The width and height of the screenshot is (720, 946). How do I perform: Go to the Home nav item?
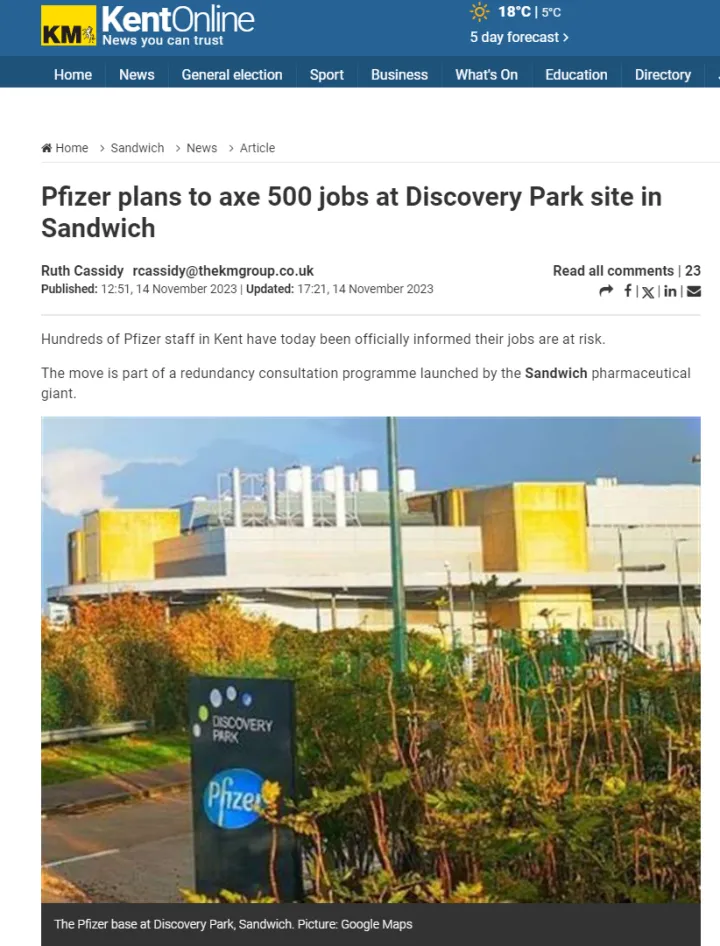[73, 74]
